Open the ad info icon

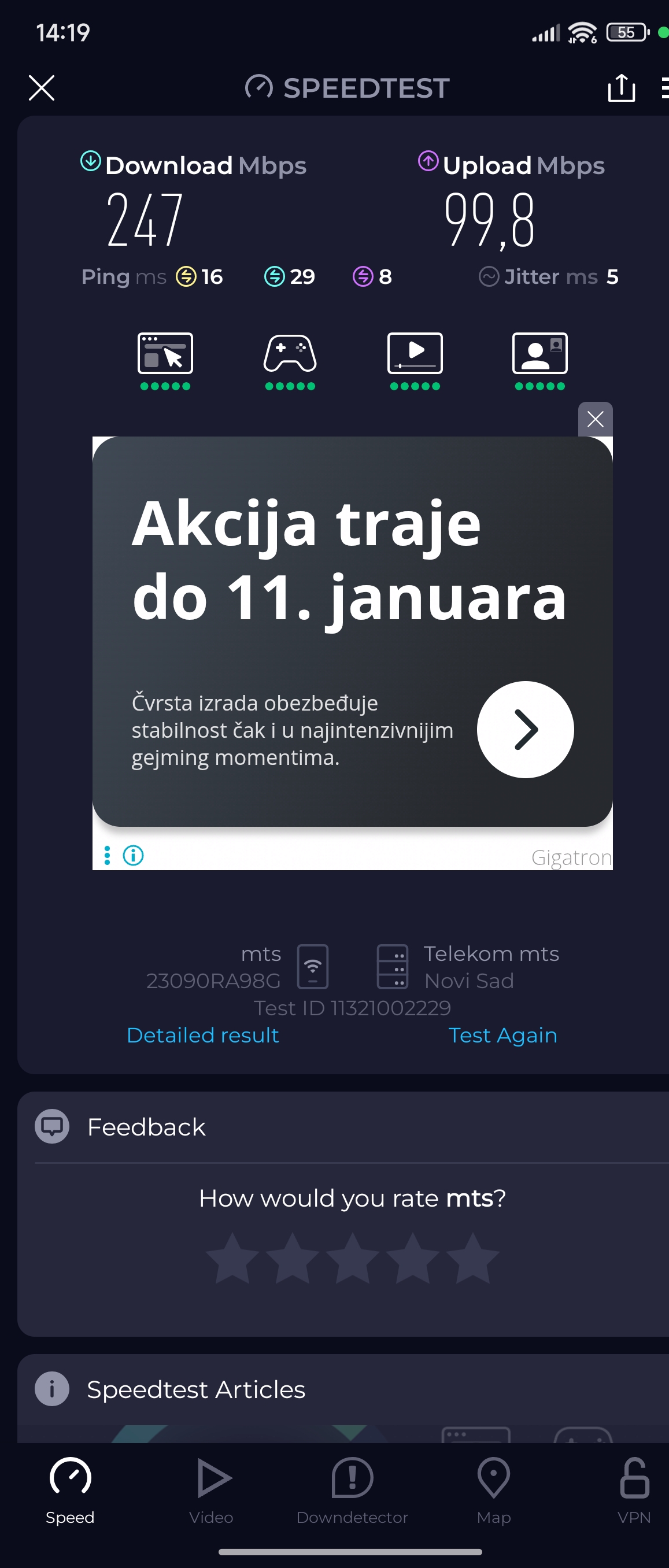134,855
